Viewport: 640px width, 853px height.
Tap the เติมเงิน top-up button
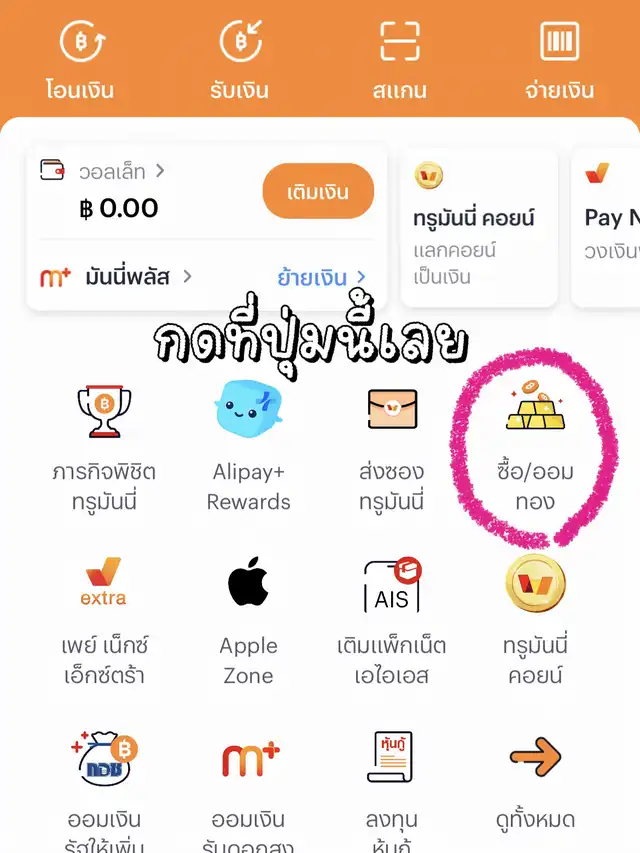coord(318,190)
